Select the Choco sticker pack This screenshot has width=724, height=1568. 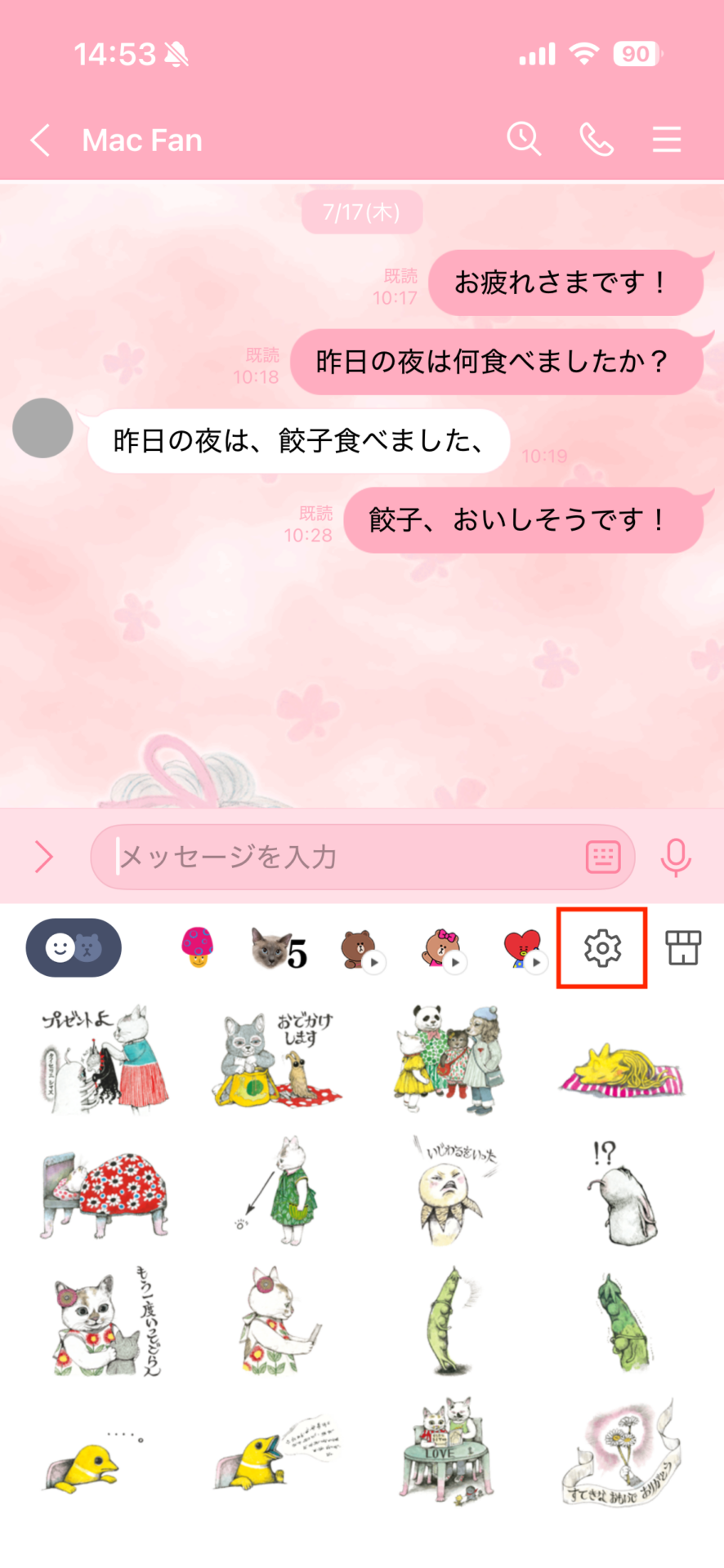[x=442, y=949]
